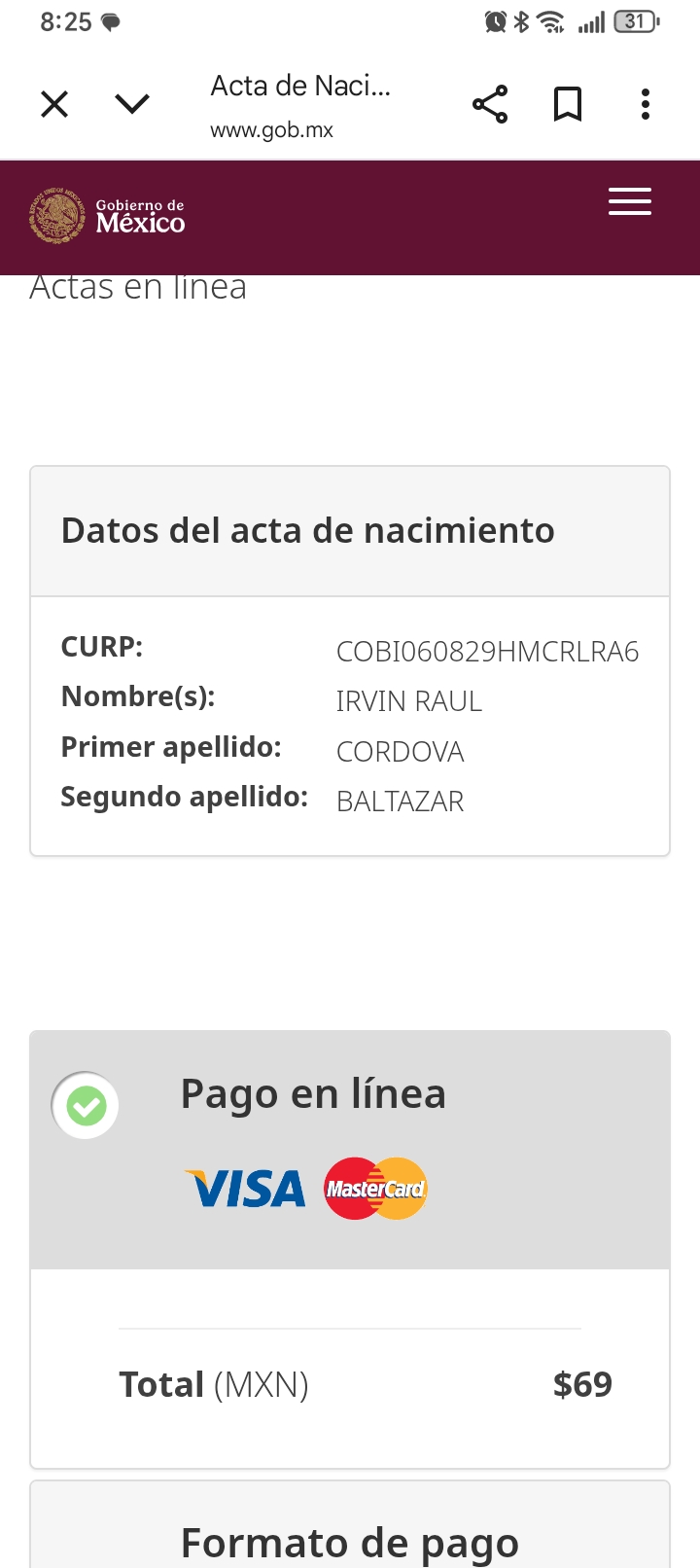Open the browser overflow menu

click(x=646, y=104)
